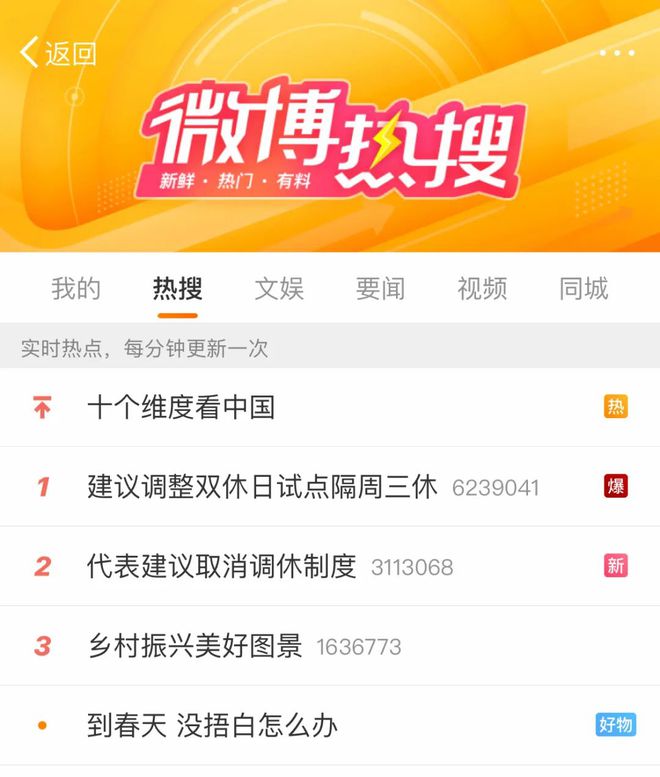660x777 pixels.
Task: Go back using the 返回 button
Action: pyautogui.click(x=58, y=53)
